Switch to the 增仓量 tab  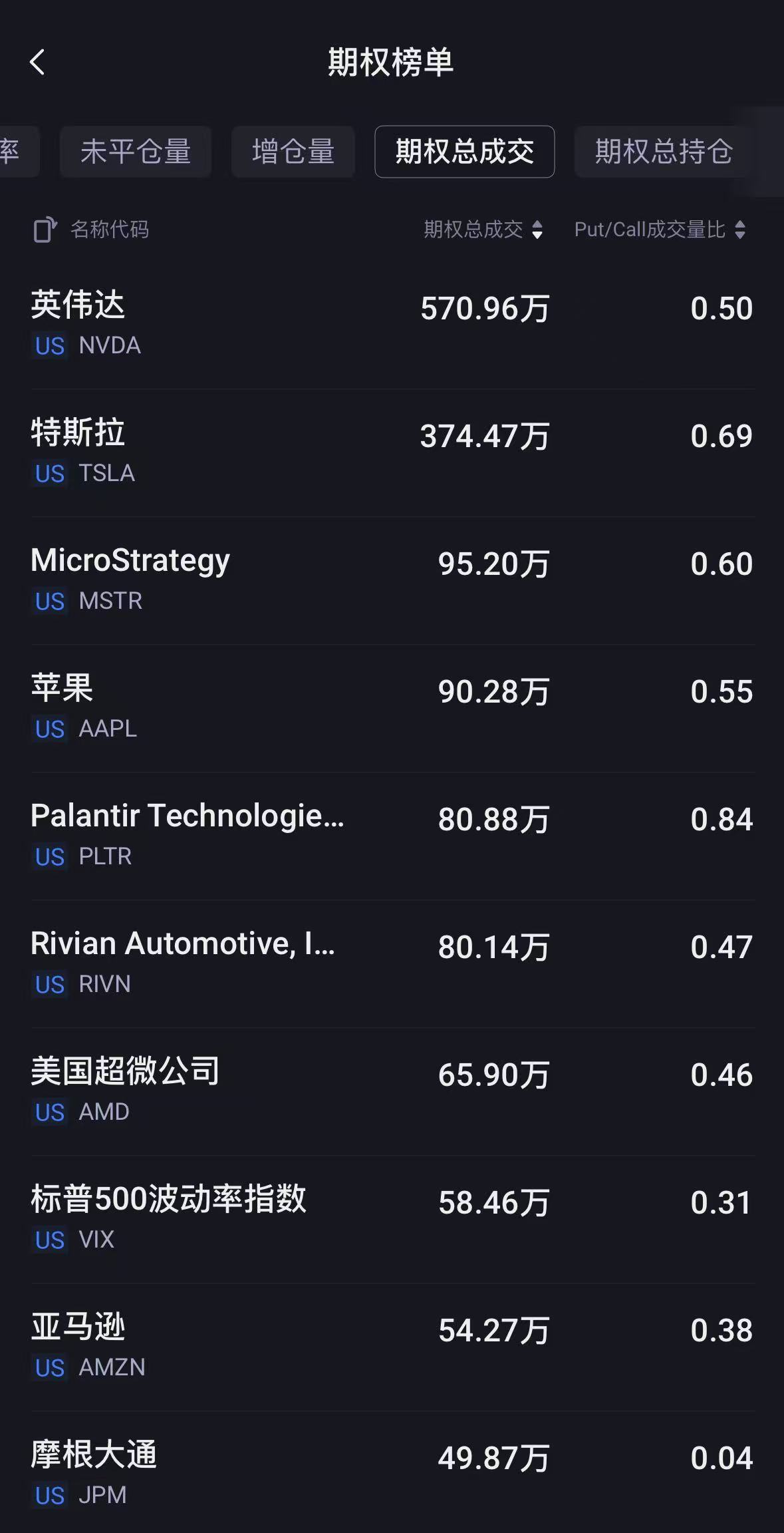pyautogui.click(x=293, y=152)
